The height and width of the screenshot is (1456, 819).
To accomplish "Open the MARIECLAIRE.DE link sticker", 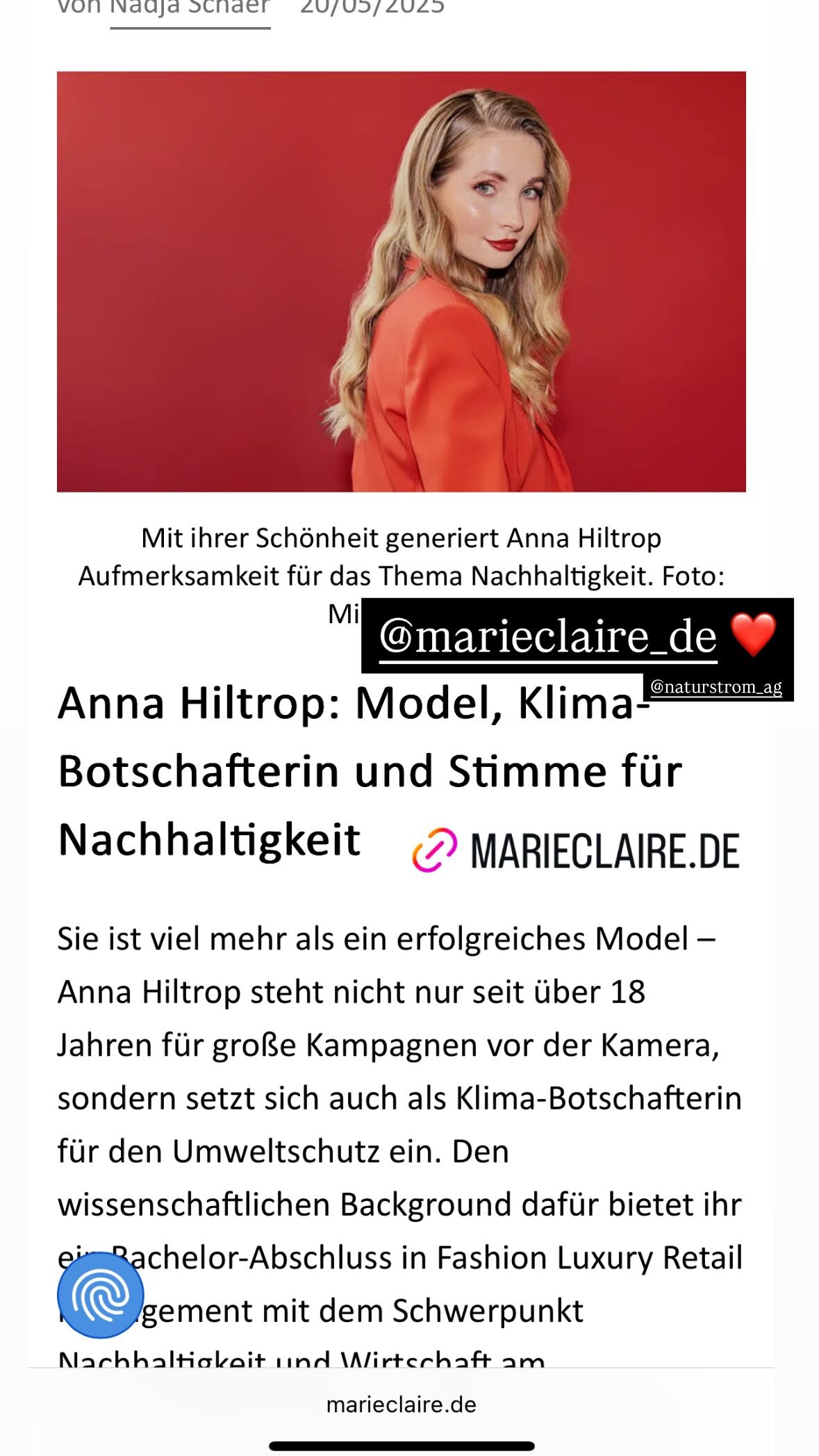I will point(576,850).
